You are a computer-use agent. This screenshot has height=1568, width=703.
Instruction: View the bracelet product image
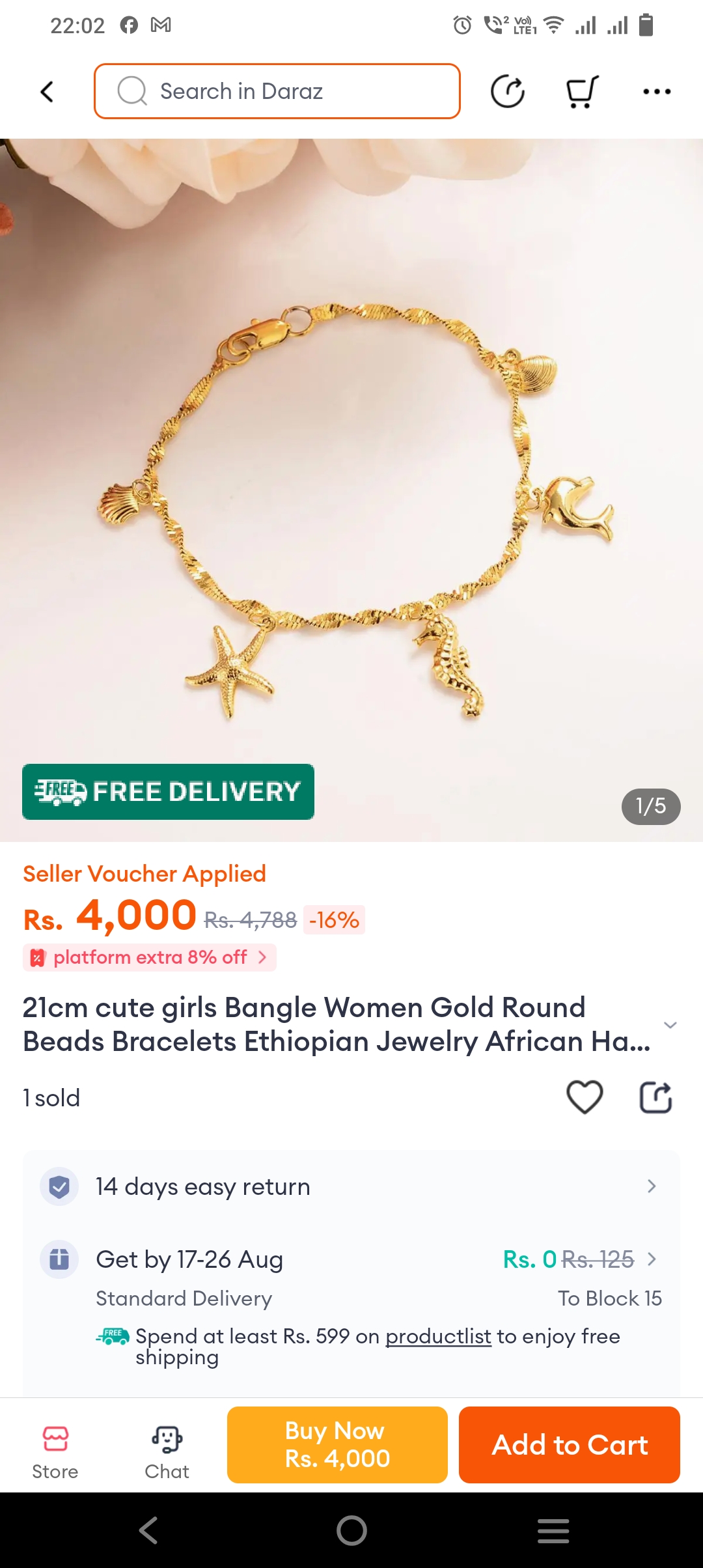[351, 488]
